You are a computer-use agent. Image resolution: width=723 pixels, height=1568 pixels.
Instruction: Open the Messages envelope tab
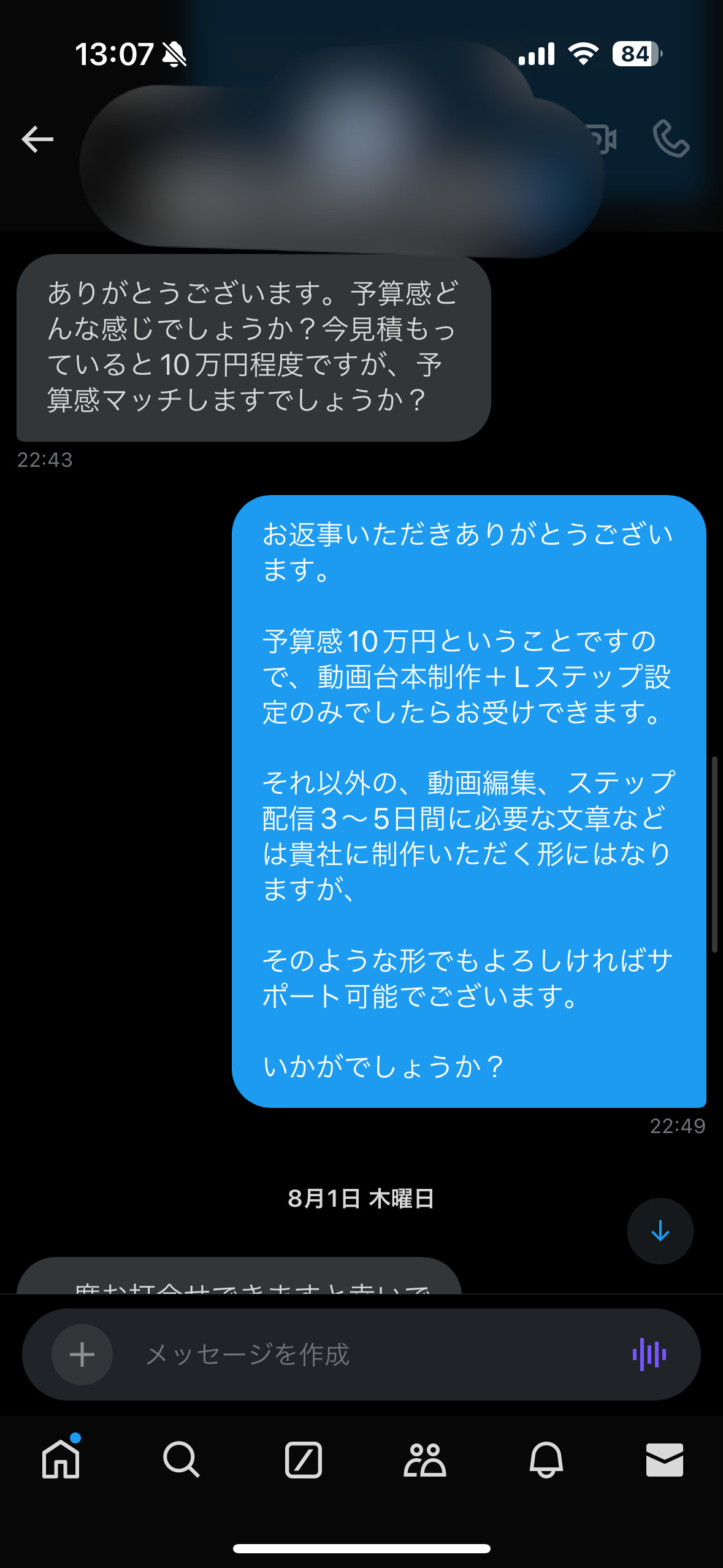[x=665, y=1459]
